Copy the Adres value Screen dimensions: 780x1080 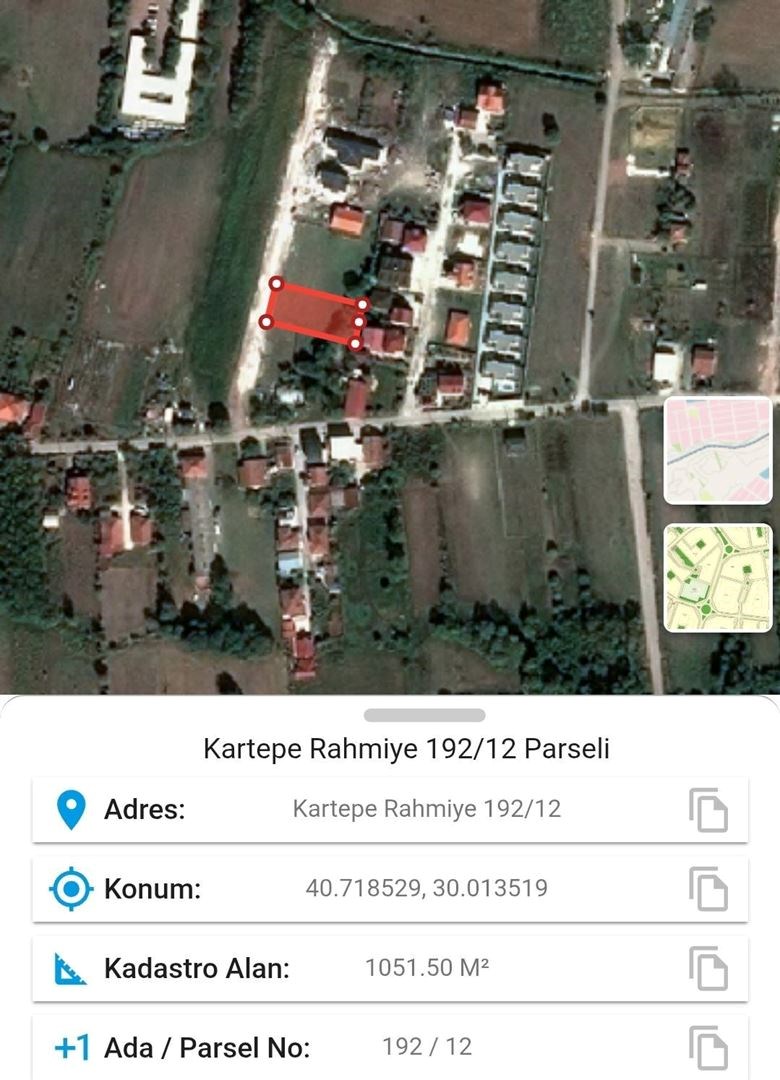pyautogui.click(x=709, y=810)
